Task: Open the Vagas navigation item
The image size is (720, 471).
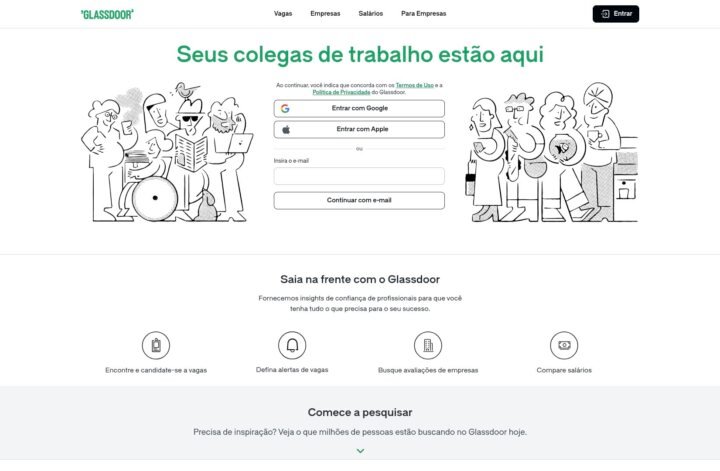Action: (x=283, y=14)
